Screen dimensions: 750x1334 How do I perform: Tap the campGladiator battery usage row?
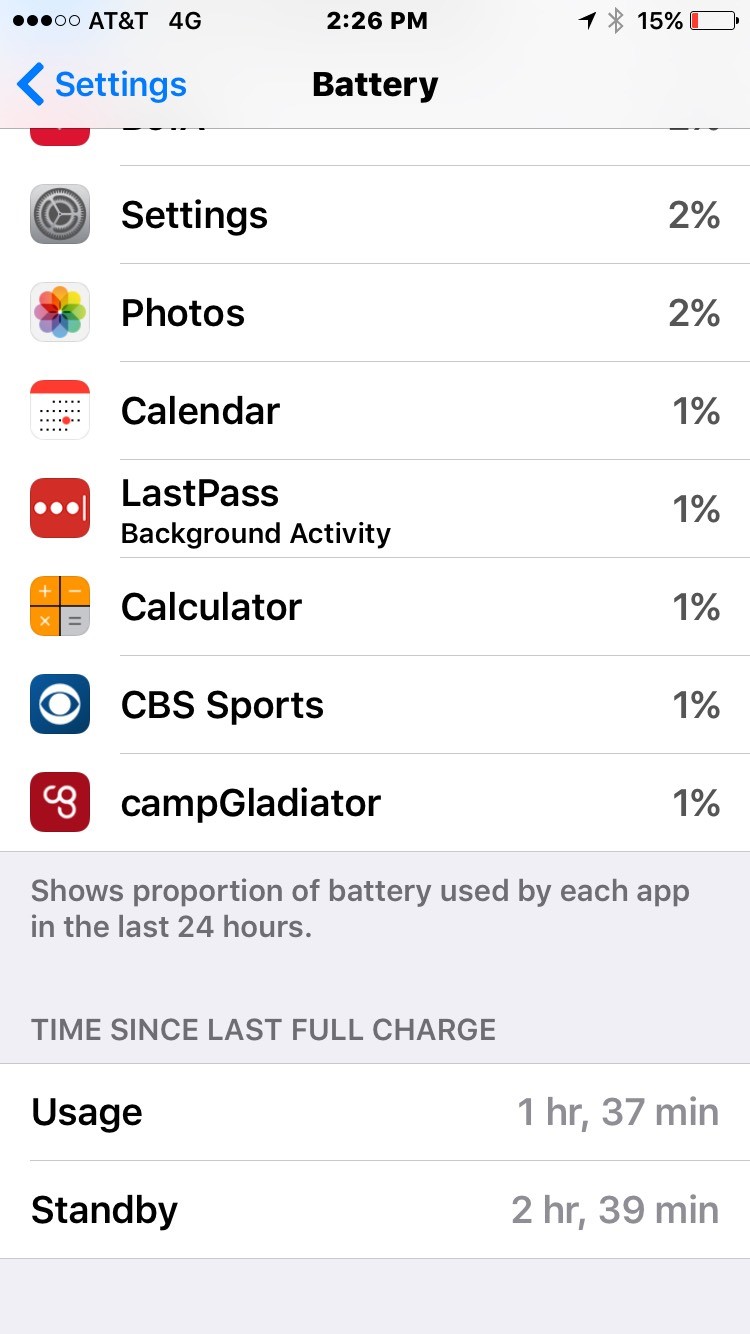tap(375, 803)
